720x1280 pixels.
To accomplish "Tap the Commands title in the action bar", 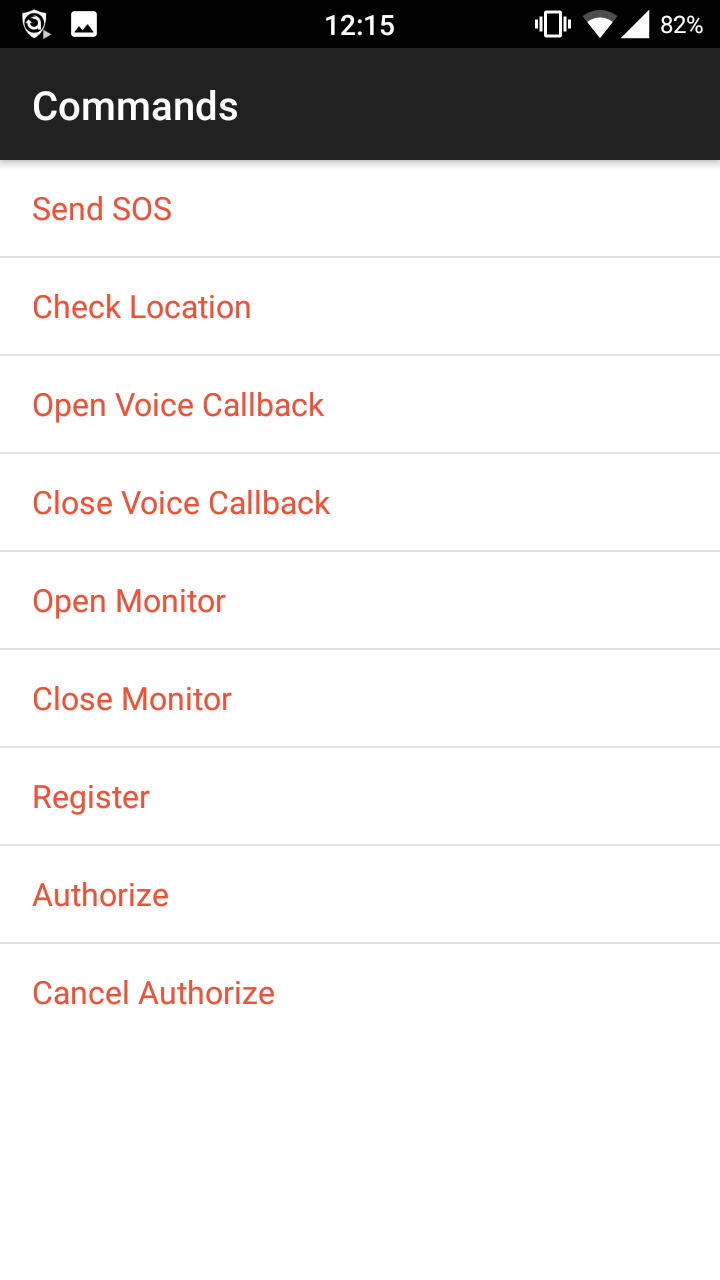I will [x=135, y=104].
